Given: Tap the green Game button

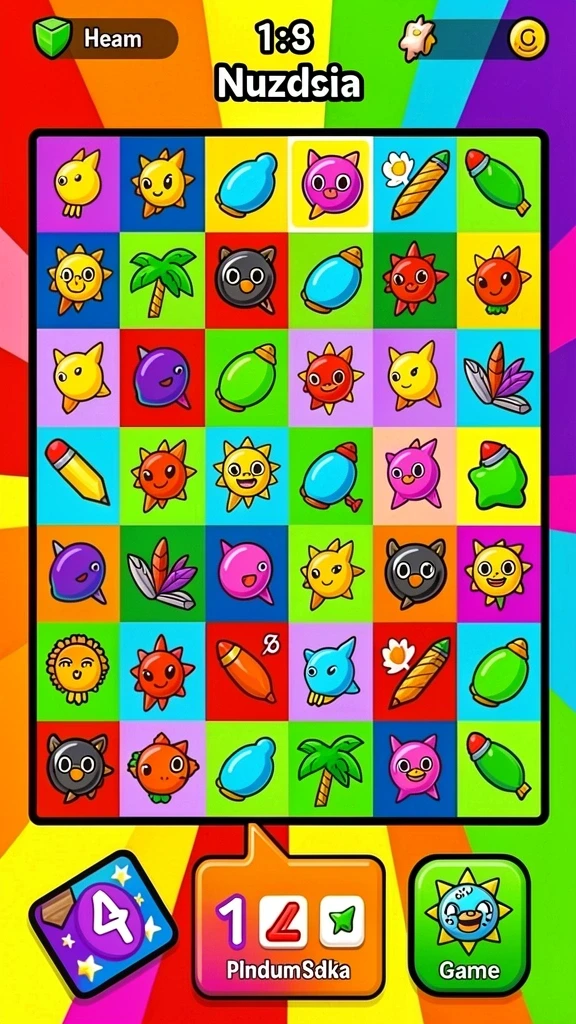Looking at the screenshot, I should [469, 925].
